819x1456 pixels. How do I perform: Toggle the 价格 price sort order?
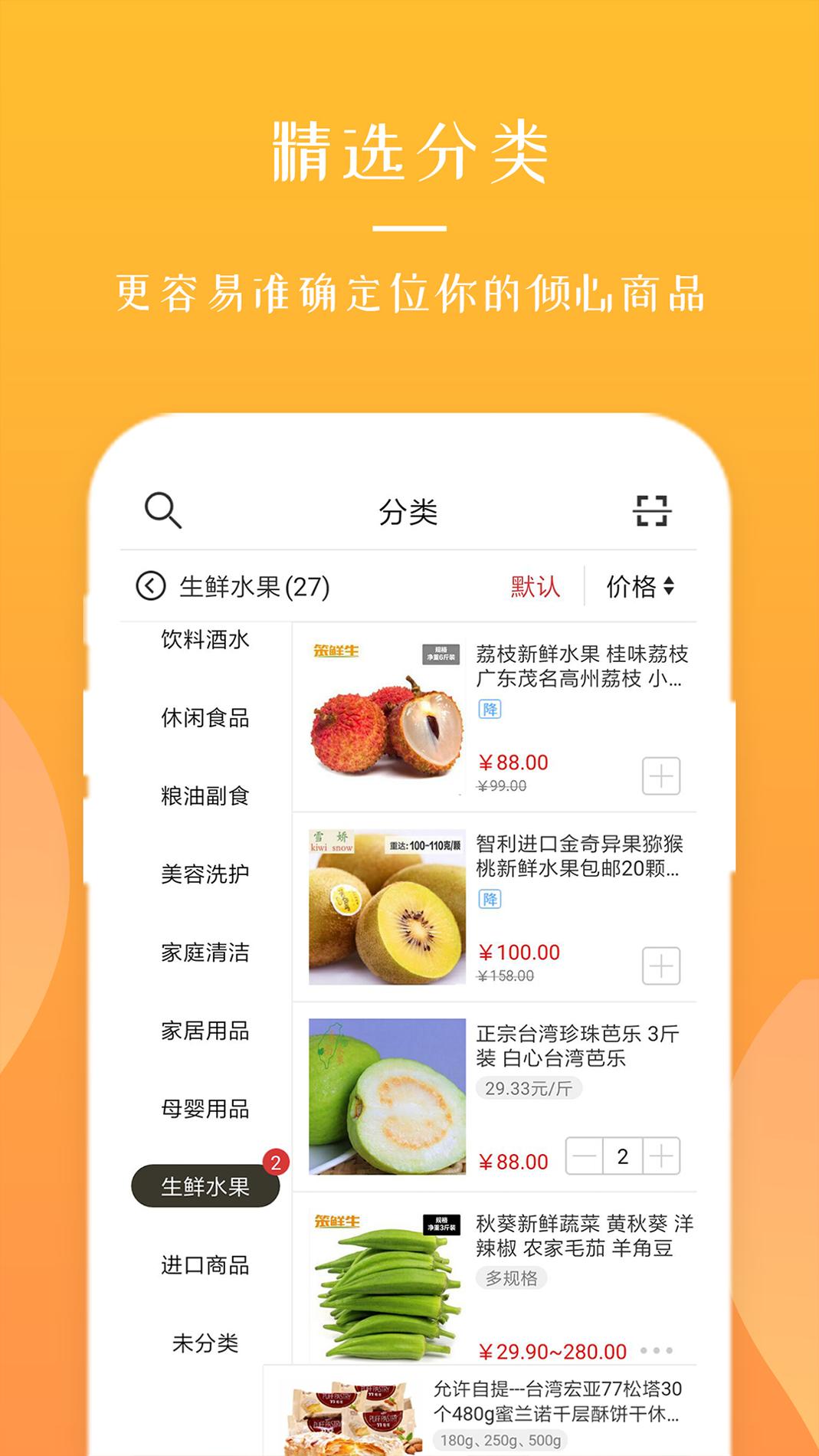click(x=641, y=585)
